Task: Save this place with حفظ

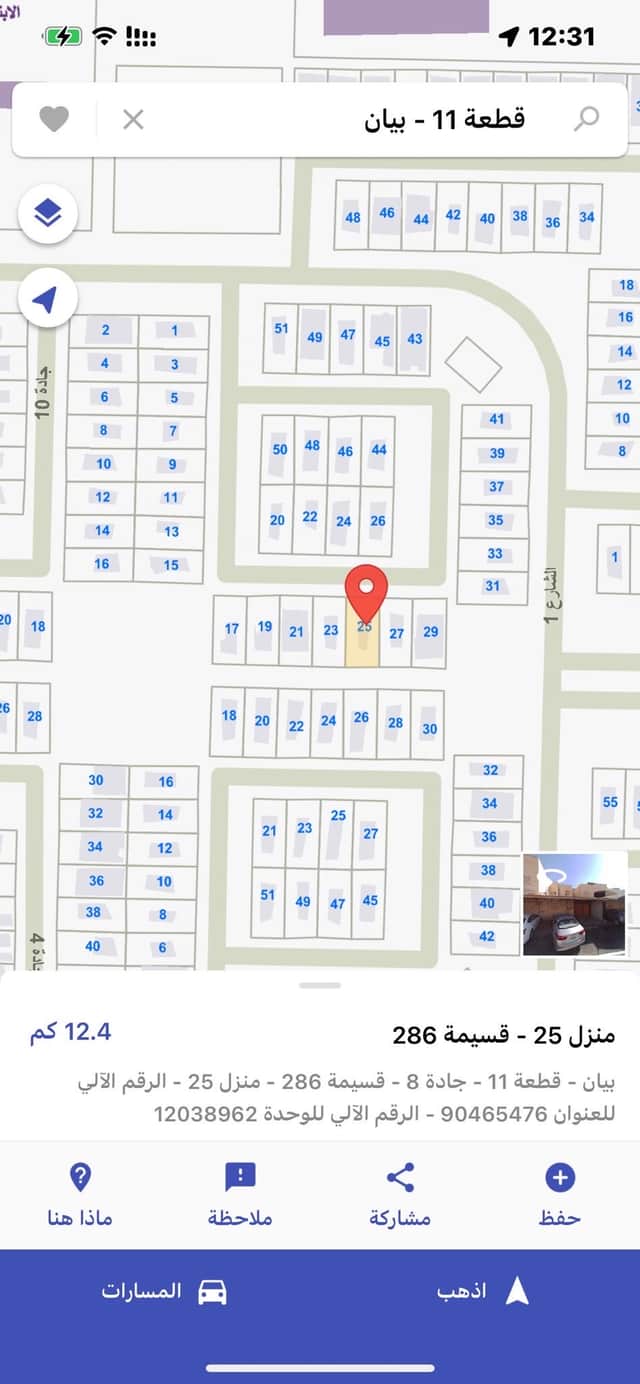Action: [x=560, y=1194]
